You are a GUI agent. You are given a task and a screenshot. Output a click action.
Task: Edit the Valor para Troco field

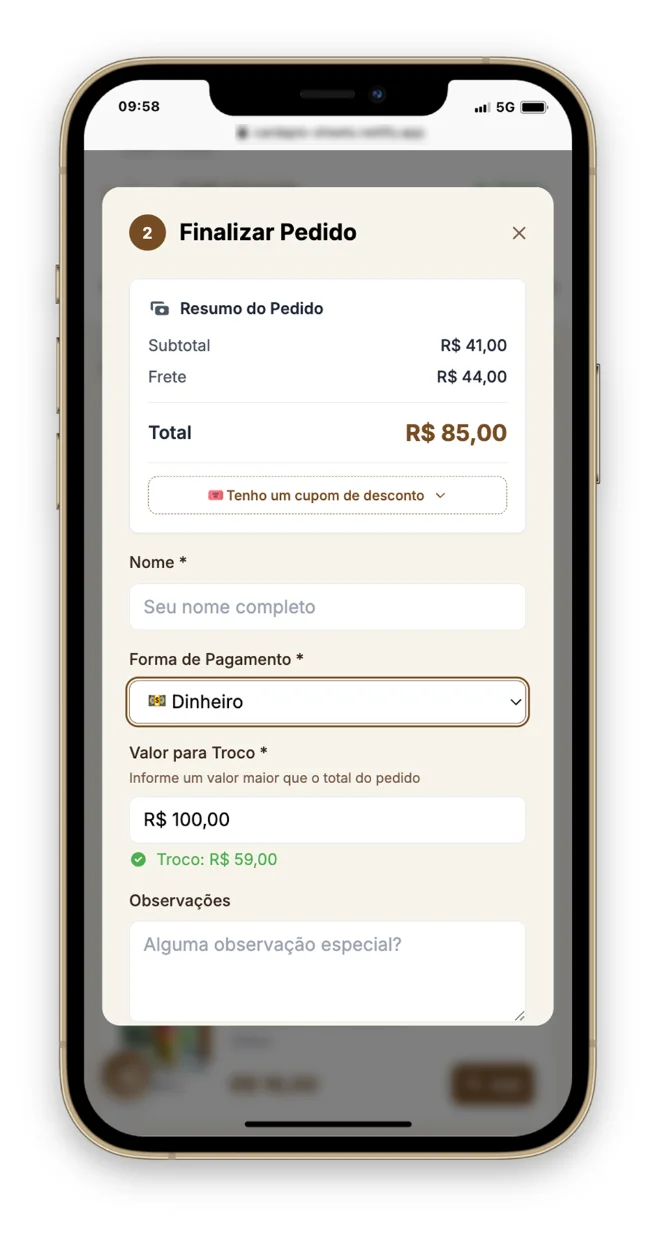coord(327,820)
